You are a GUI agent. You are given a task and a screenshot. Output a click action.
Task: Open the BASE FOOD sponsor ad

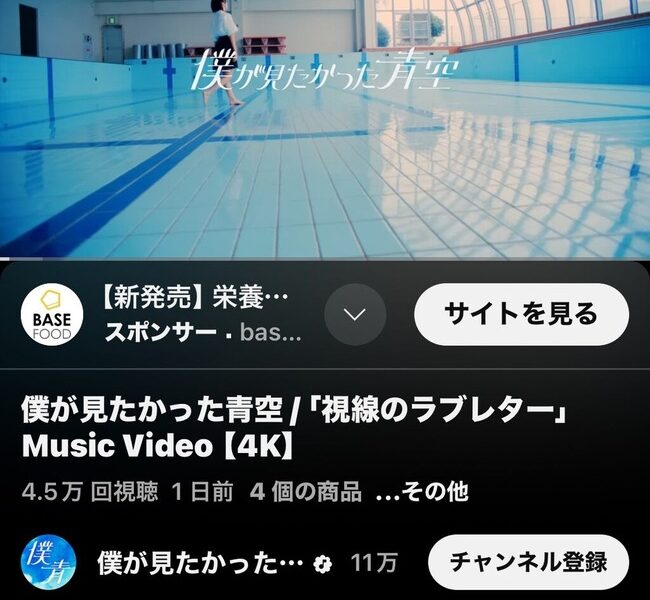[x=200, y=314]
